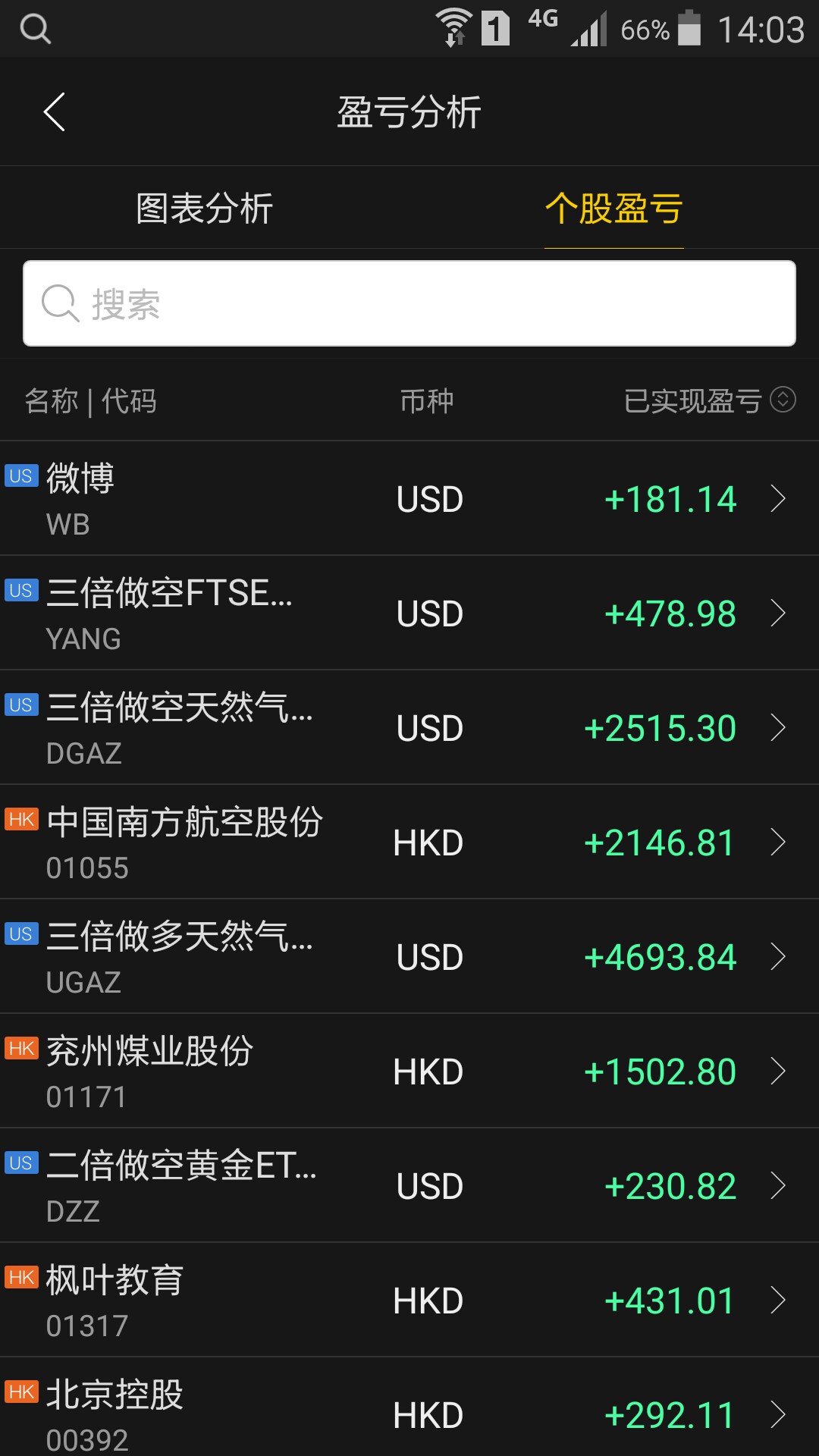Open 微博 WB profit details
This screenshot has height=1456, width=819.
coord(409,498)
